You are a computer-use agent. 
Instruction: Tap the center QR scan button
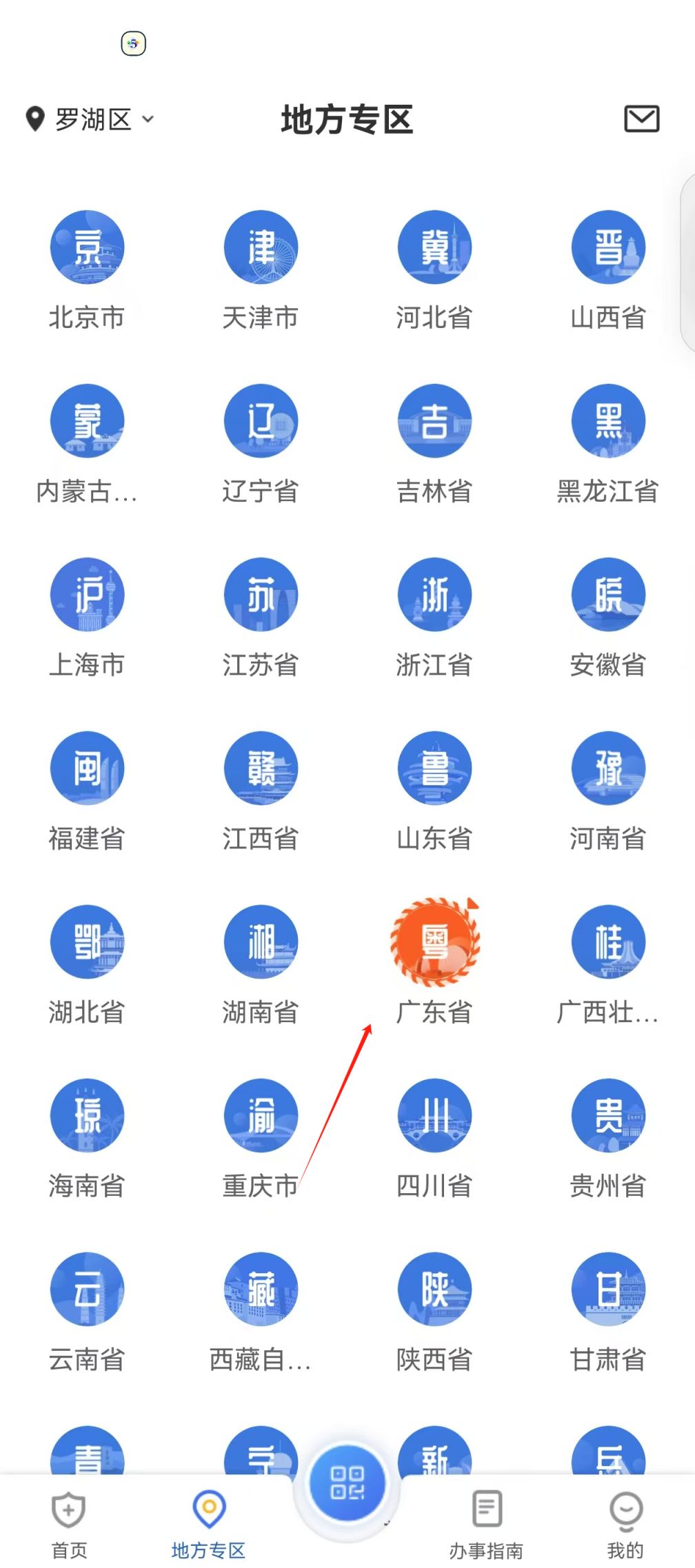pyautogui.click(x=347, y=1483)
